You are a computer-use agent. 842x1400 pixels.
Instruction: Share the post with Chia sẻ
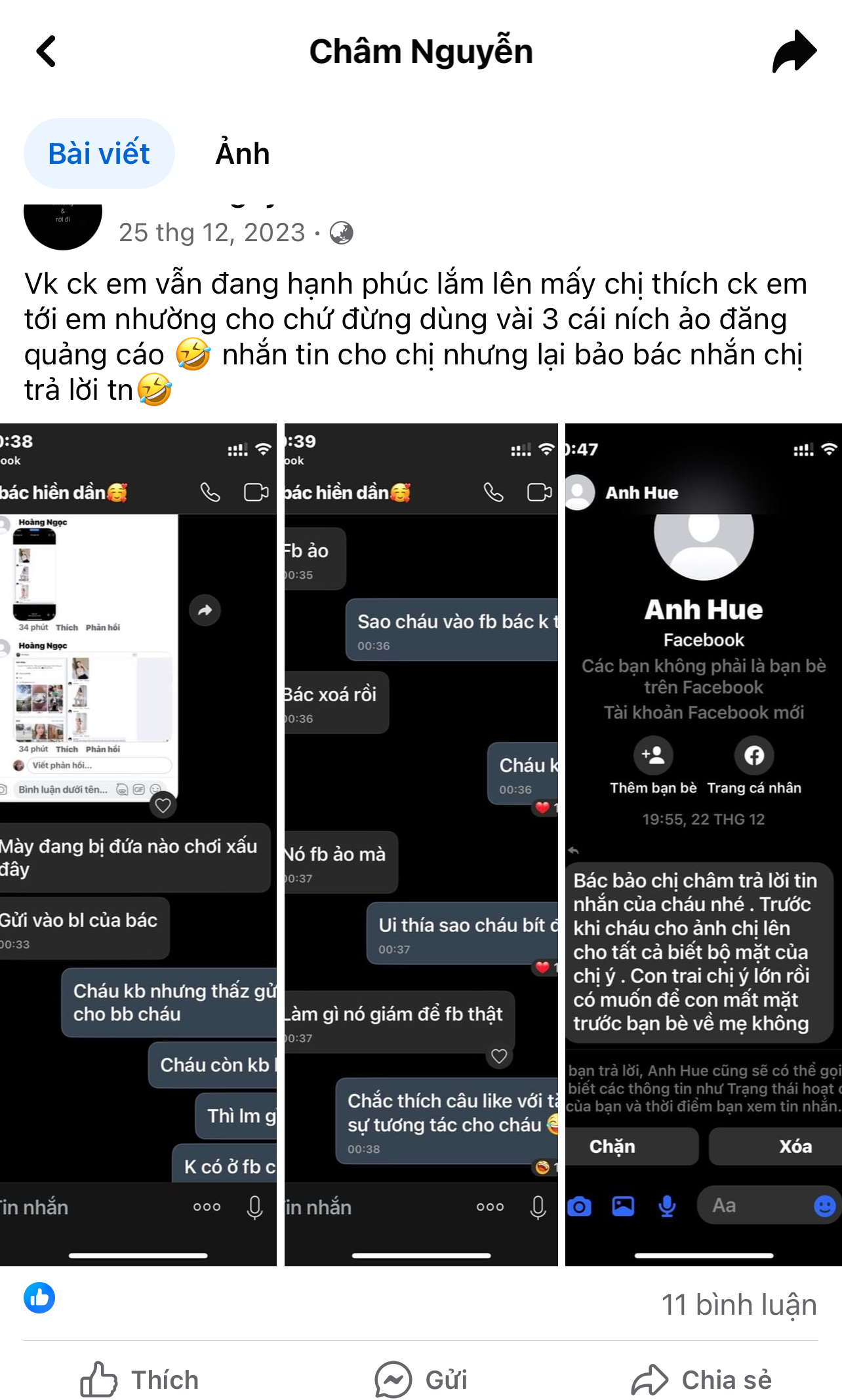tap(702, 1379)
